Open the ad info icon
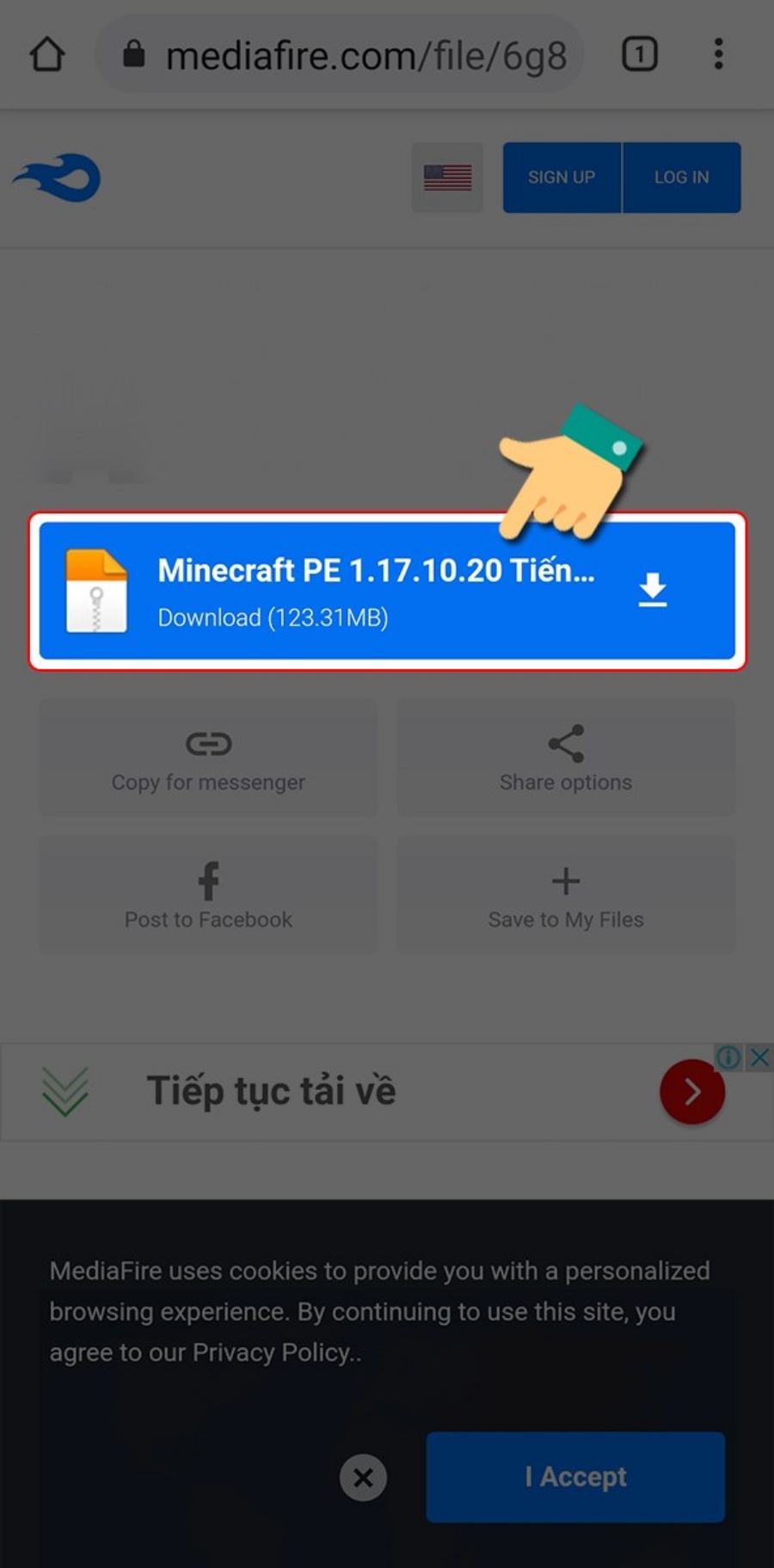The image size is (774, 1568). point(728,1057)
